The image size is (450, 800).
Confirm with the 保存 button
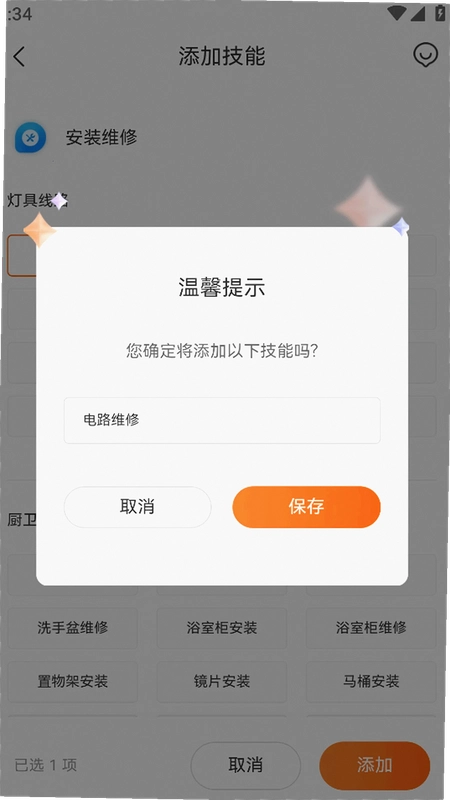(x=306, y=507)
